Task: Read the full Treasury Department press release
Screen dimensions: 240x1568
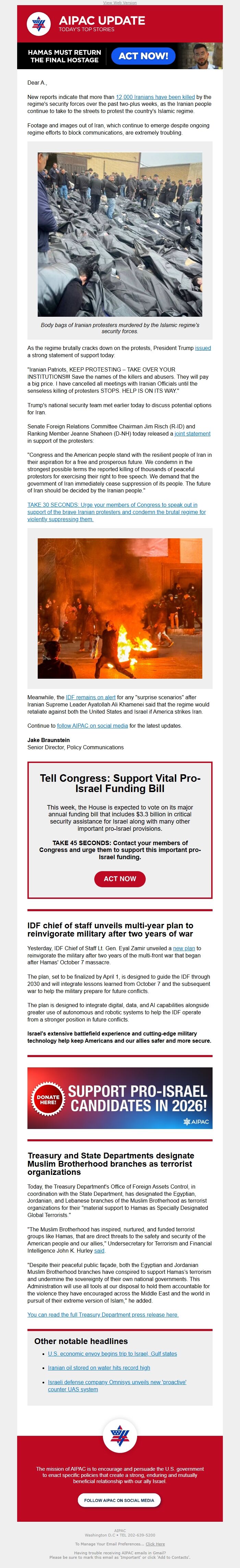Action: pyautogui.click(x=102, y=1315)
